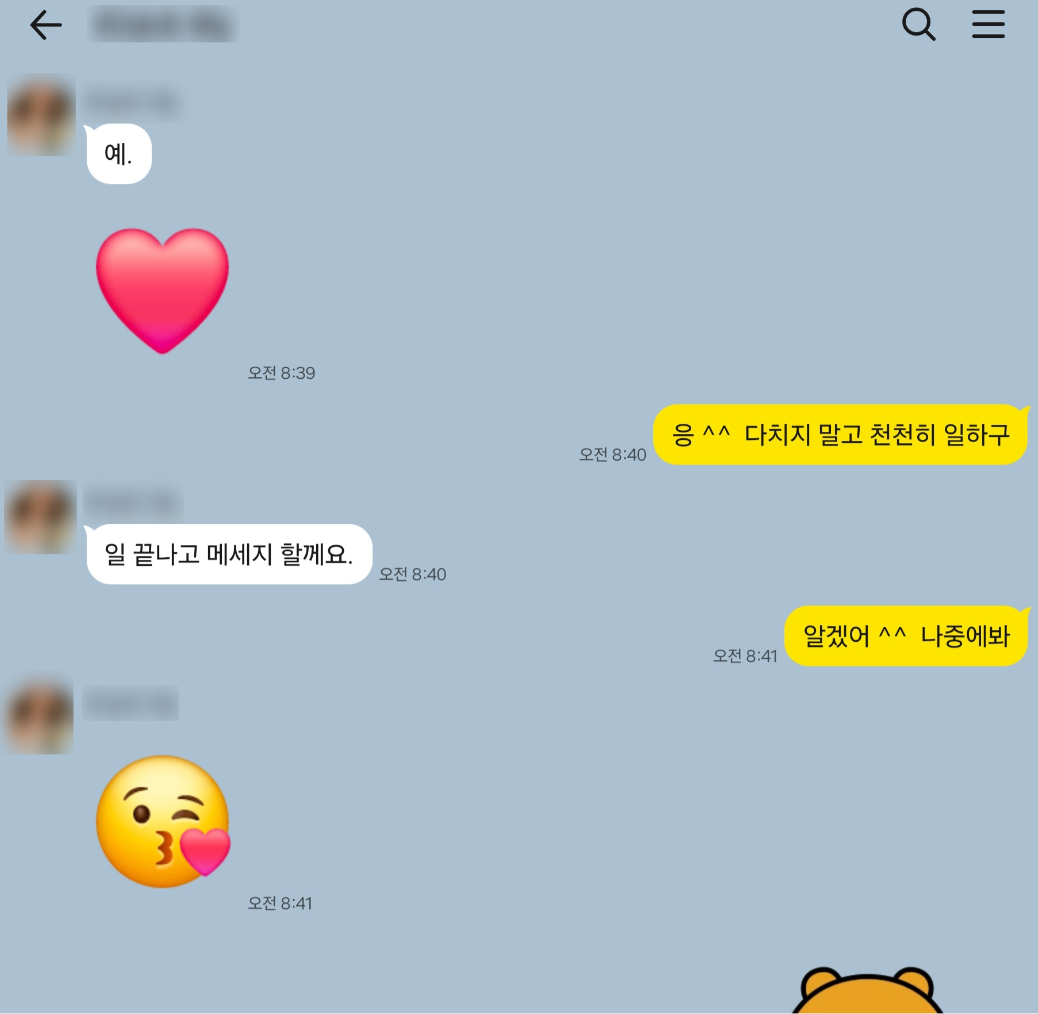View profile photo above the kissing emoji
This screenshot has height=1014, width=1038.
(41, 717)
